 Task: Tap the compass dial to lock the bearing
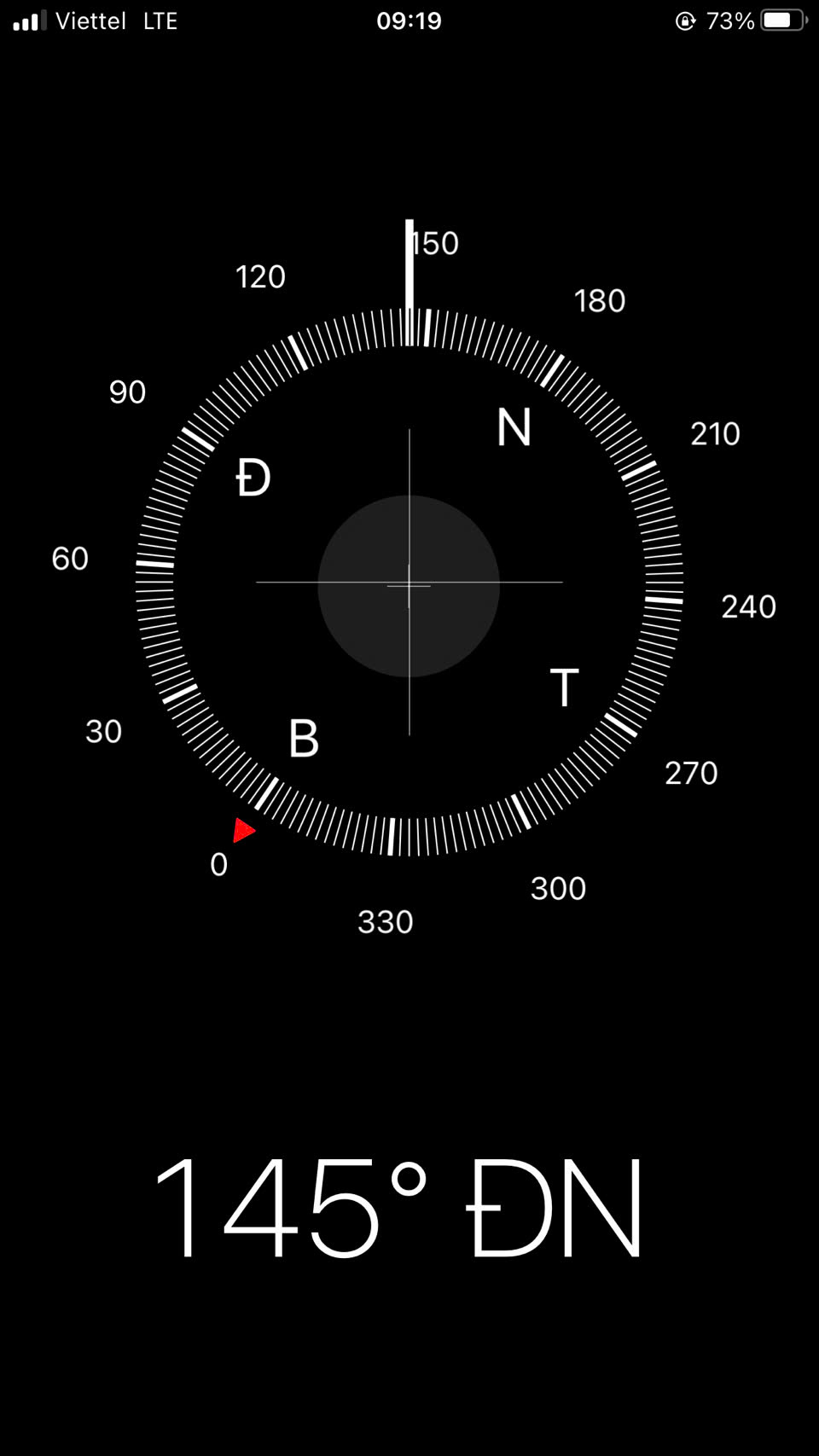click(x=409, y=583)
